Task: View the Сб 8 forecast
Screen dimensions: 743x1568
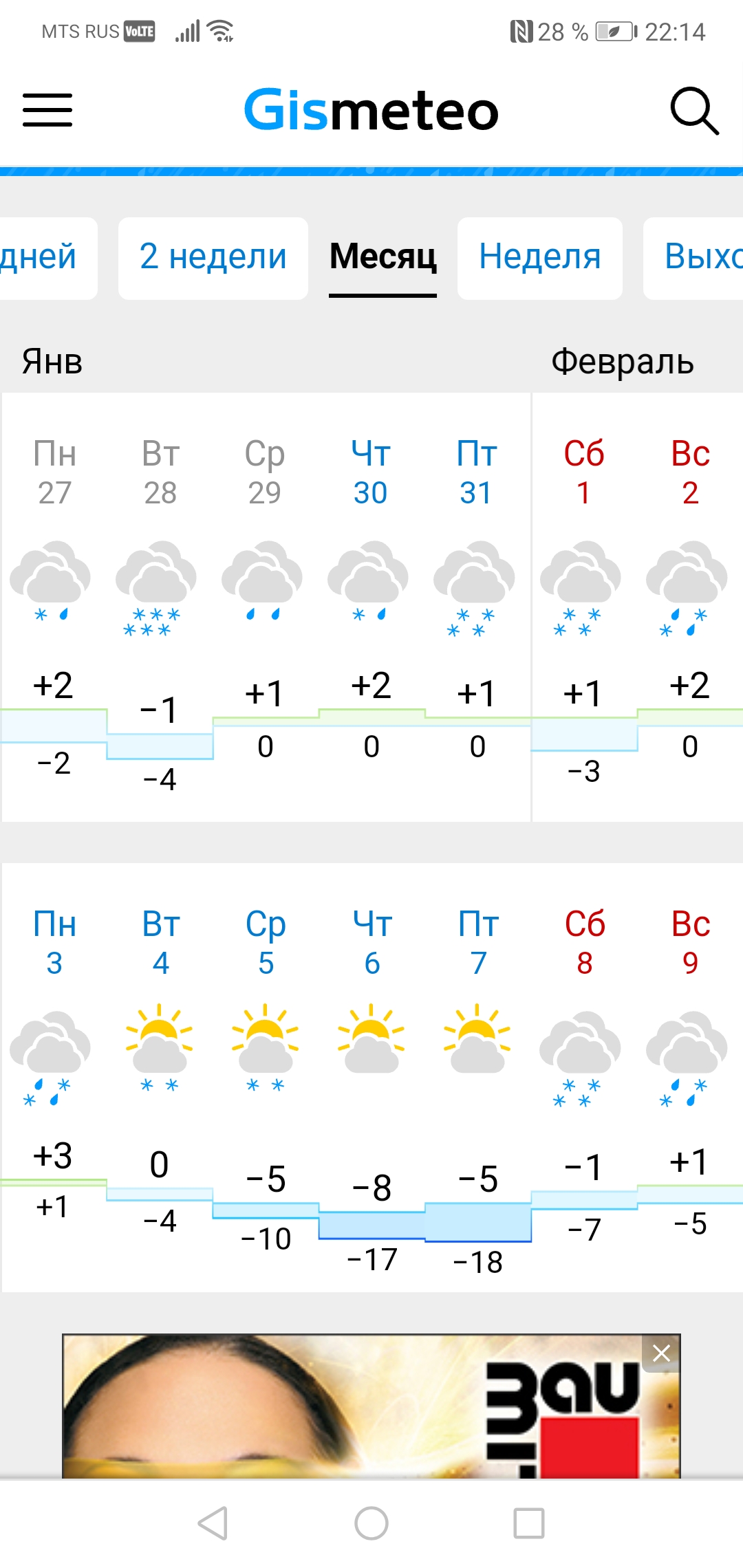Action: 584,1077
